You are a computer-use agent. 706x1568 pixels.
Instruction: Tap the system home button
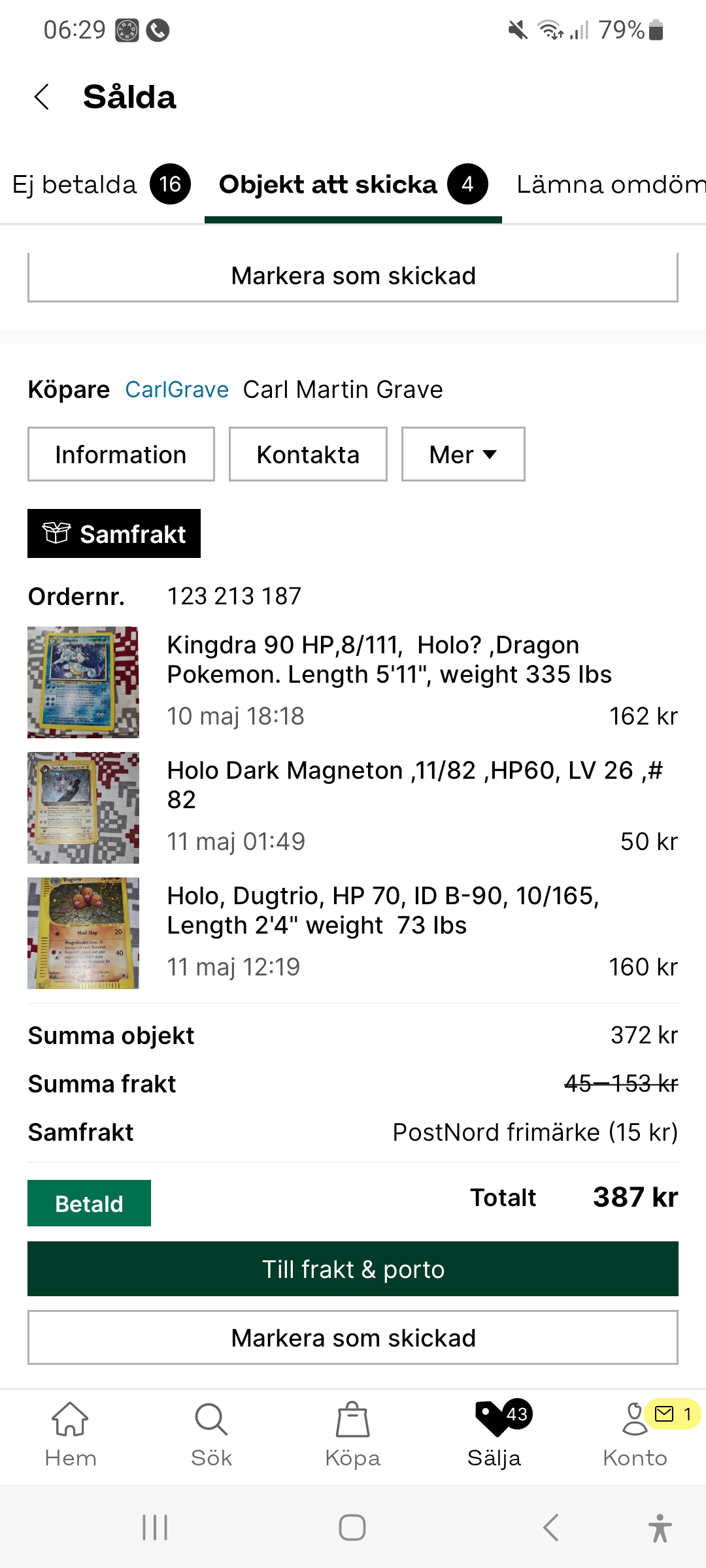tap(352, 1527)
